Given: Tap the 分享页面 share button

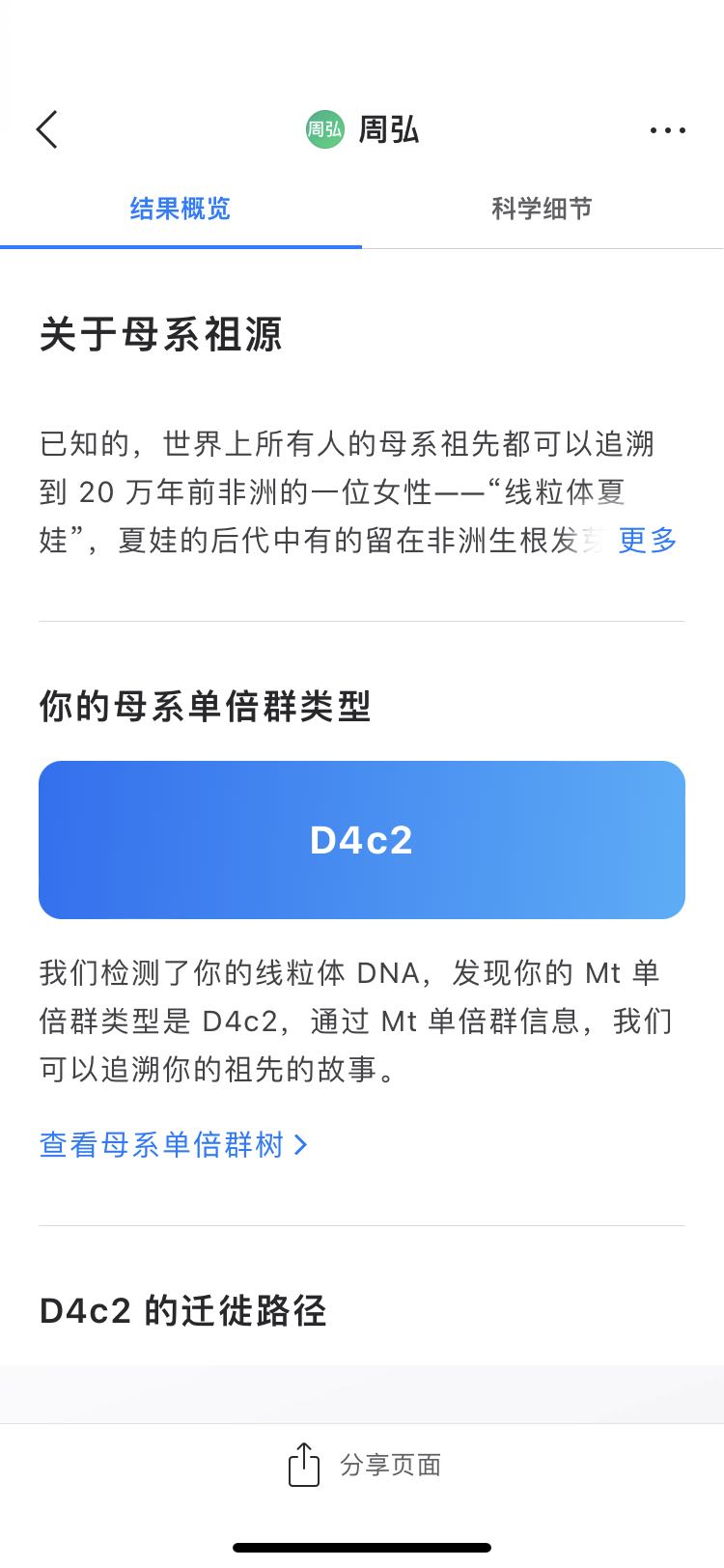Looking at the screenshot, I should (x=365, y=1465).
